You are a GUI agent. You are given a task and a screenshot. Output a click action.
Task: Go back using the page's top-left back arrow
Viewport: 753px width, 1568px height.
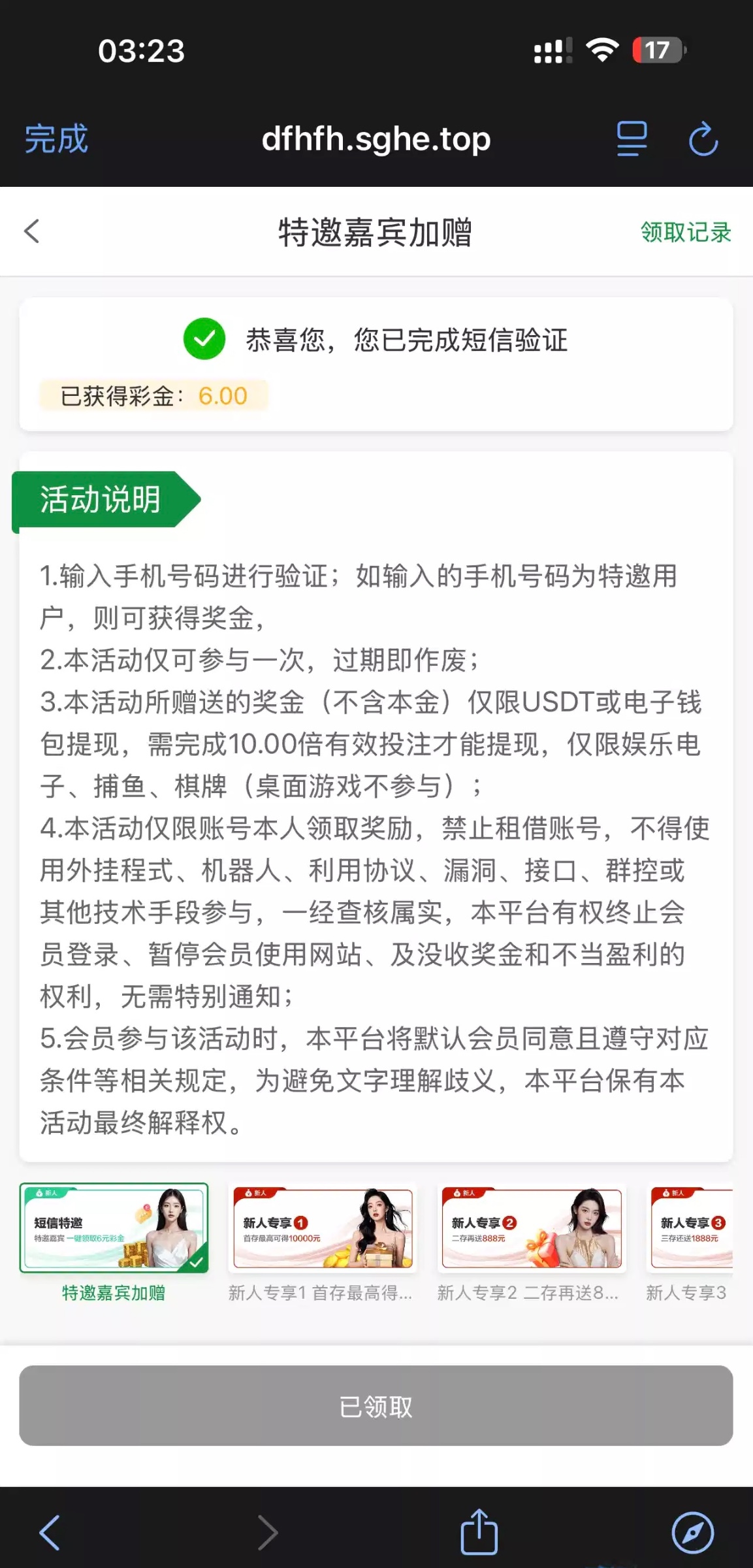(x=32, y=231)
